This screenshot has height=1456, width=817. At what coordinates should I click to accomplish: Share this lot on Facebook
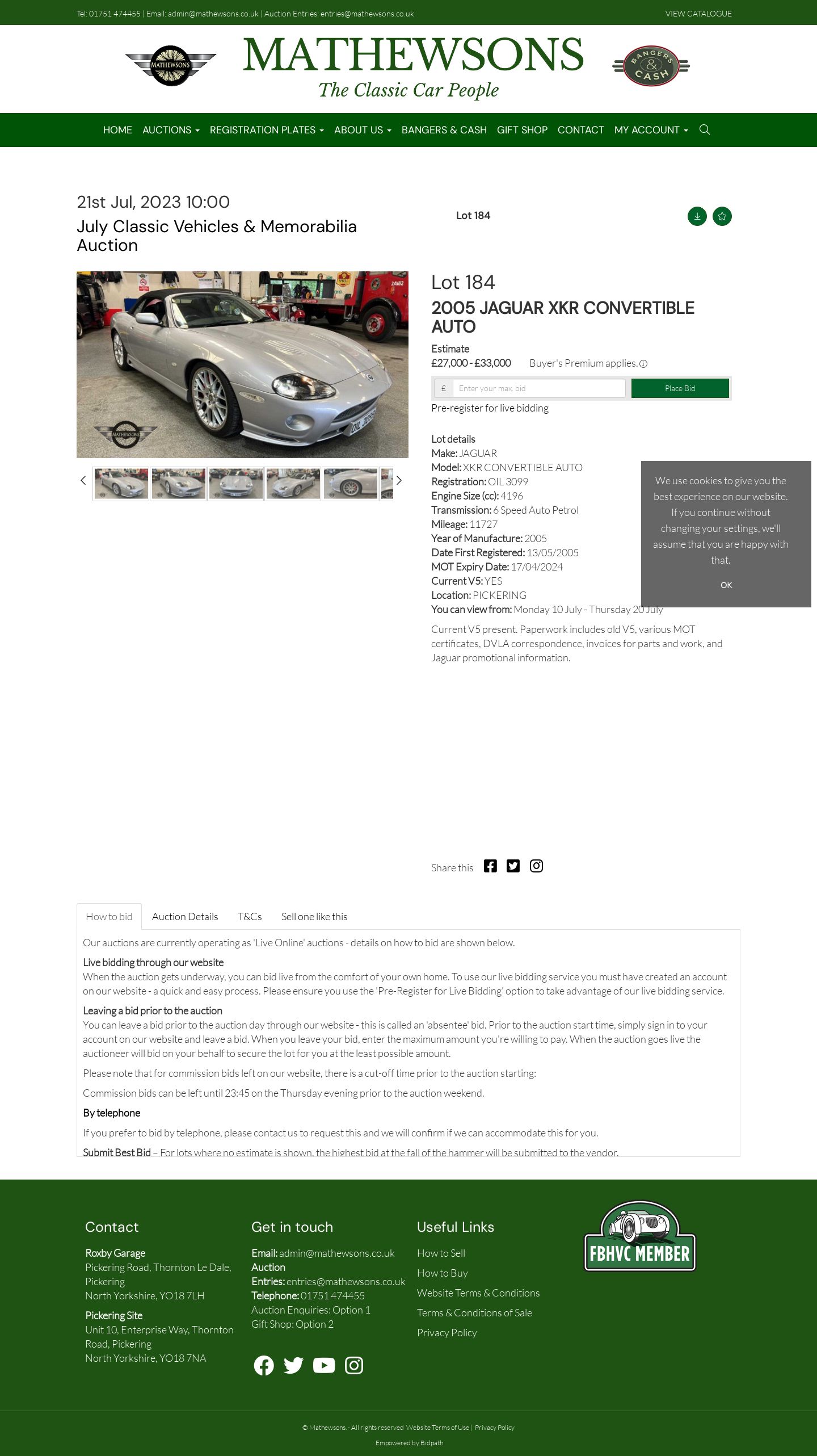click(490, 866)
